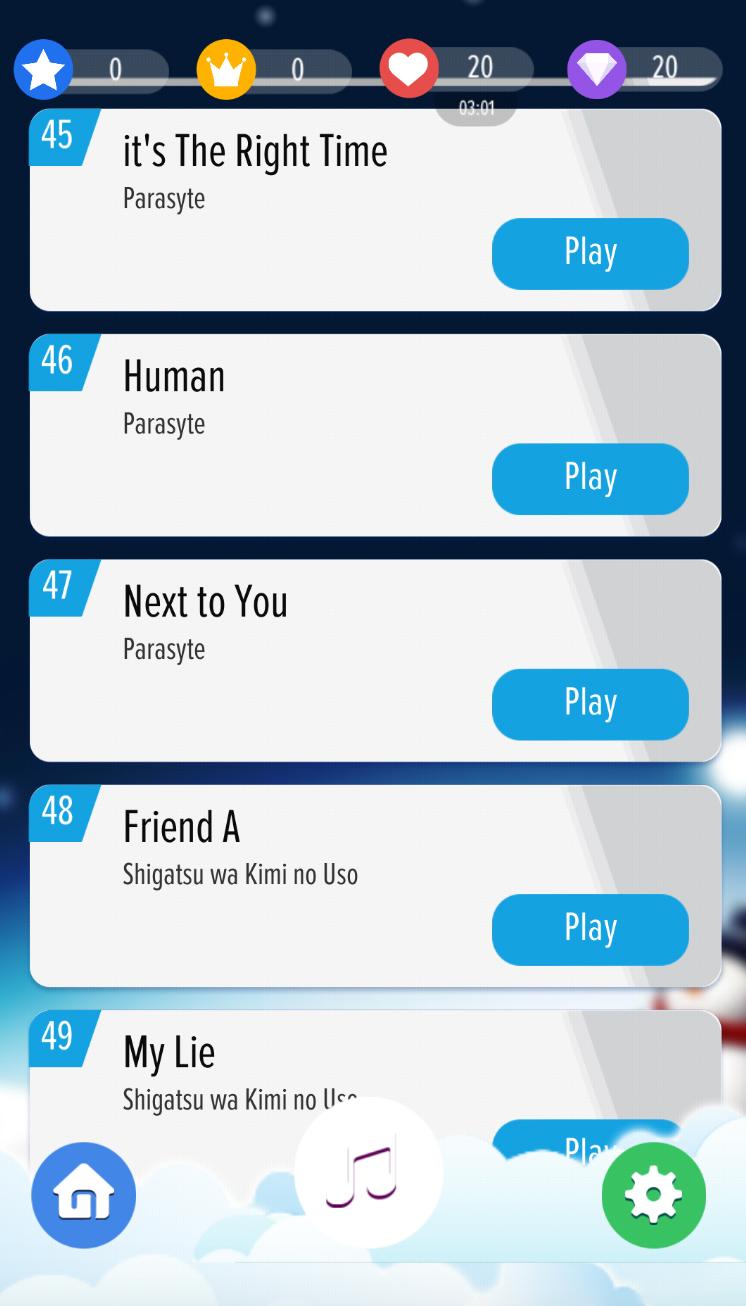Open the star rating counter icon
Screen dimensions: 746x1306
coord(43,69)
